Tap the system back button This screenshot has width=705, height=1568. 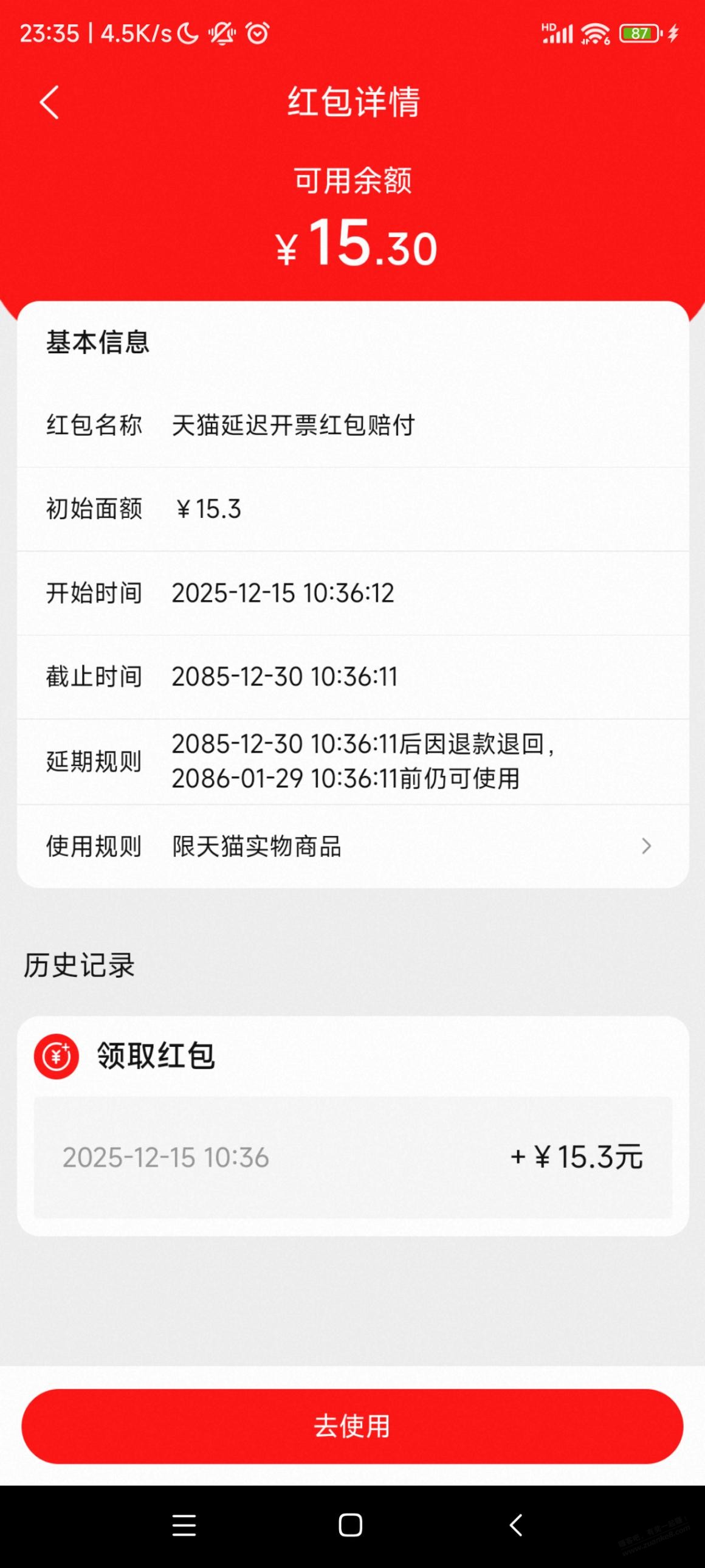pyautogui.click(x=516, y=1525)
